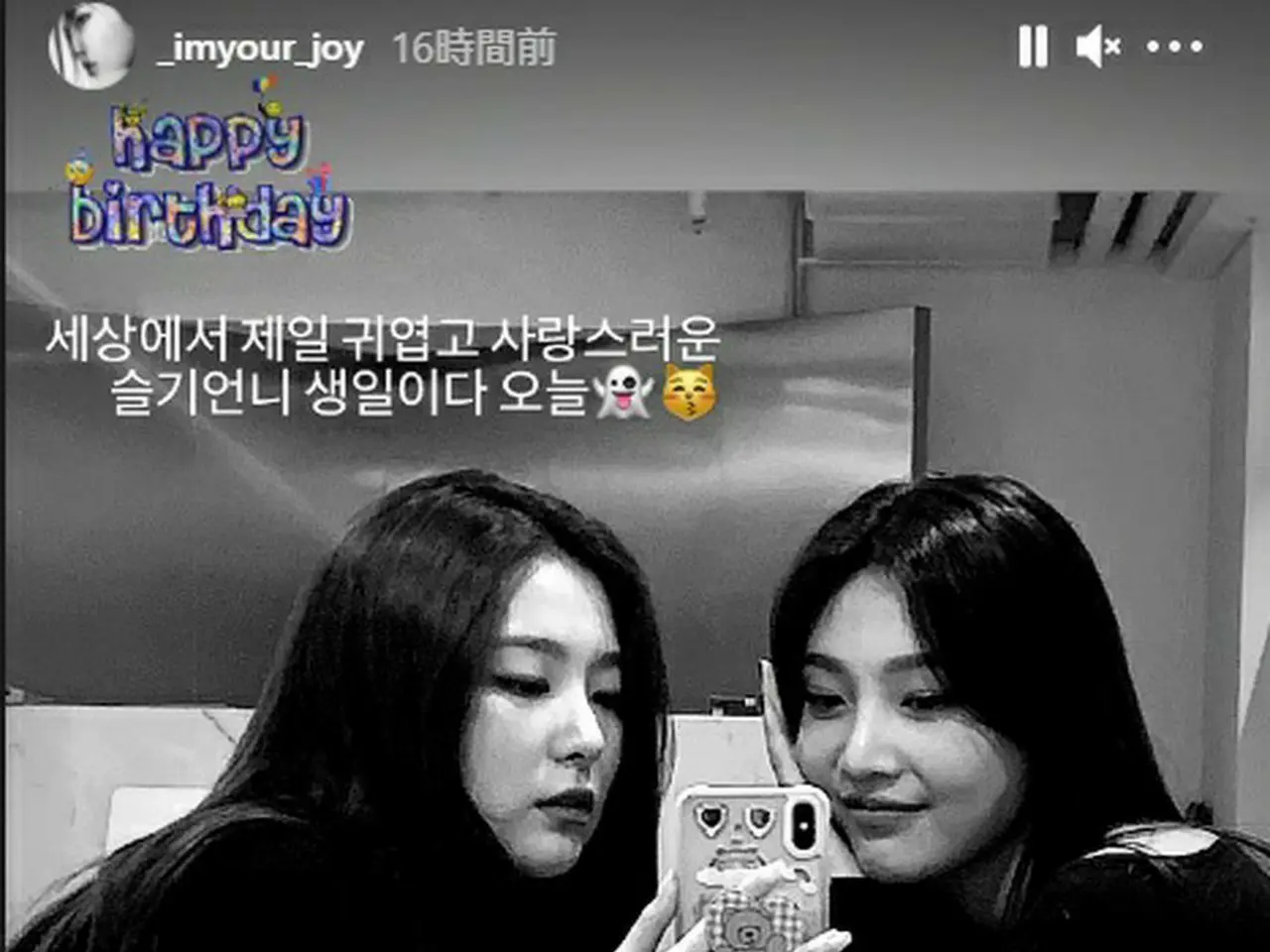Open the three-dot more options menu
This screenshot has width=1270, height=952.
(1175, 47)
